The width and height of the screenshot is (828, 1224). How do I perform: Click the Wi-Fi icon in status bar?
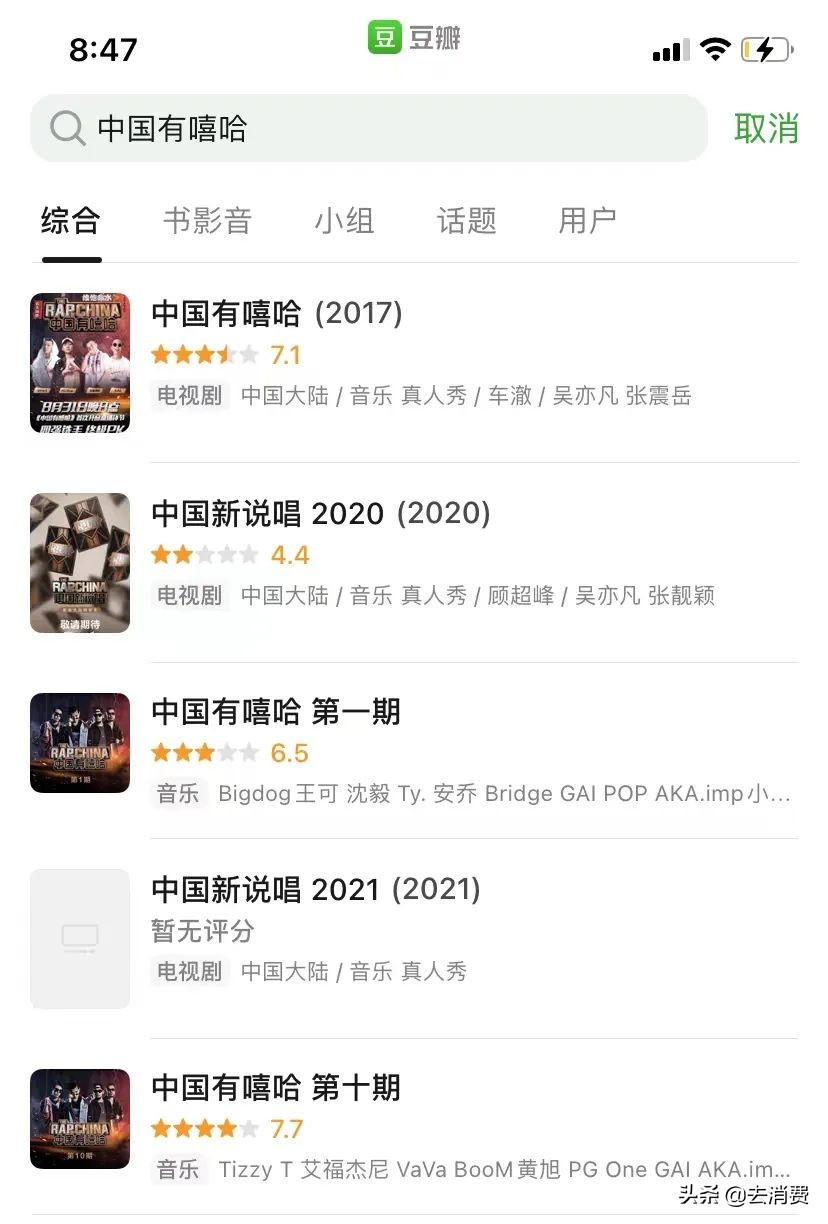click(x=716, y=47)
